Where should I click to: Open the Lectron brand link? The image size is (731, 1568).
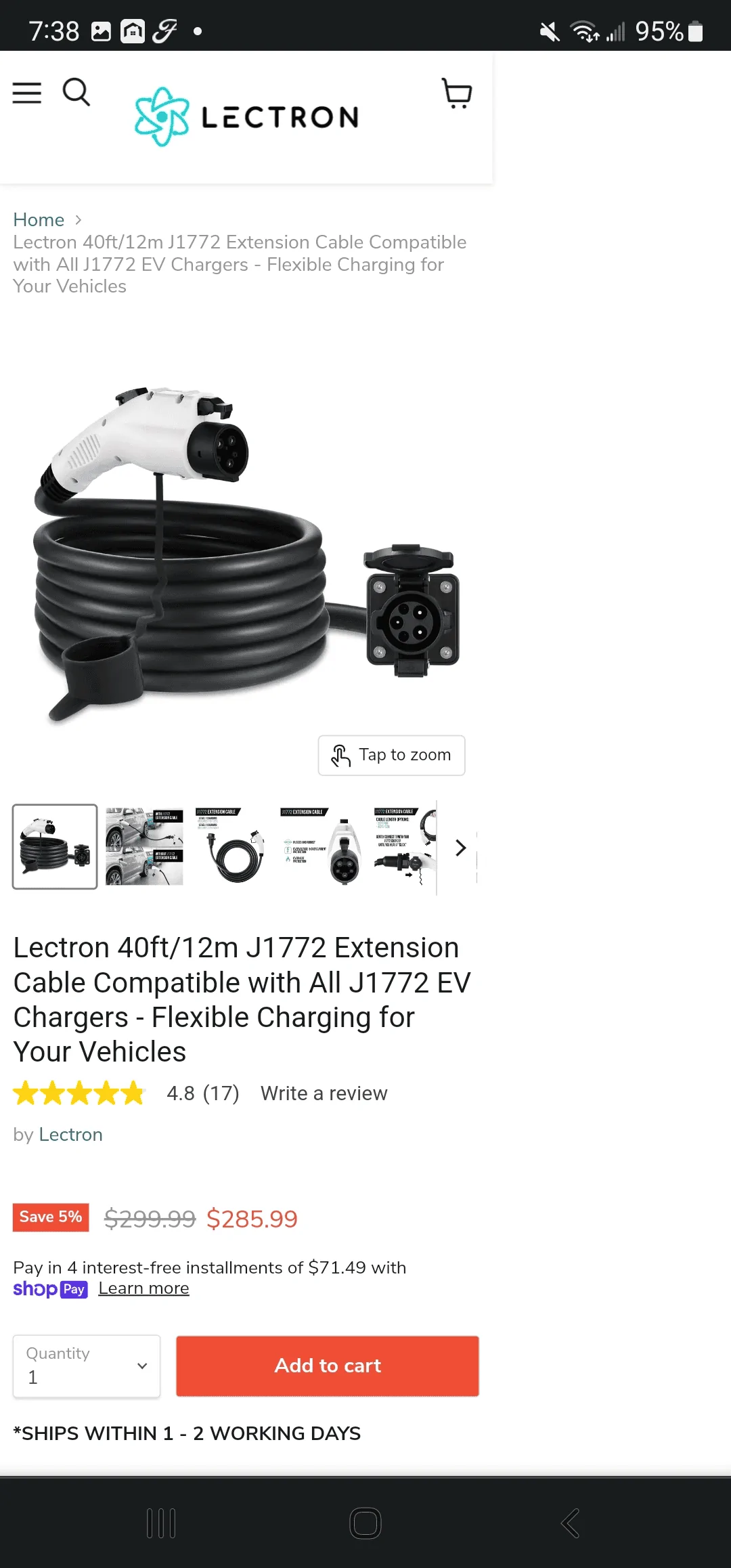pyautogui.click(x=70, y=1135)
